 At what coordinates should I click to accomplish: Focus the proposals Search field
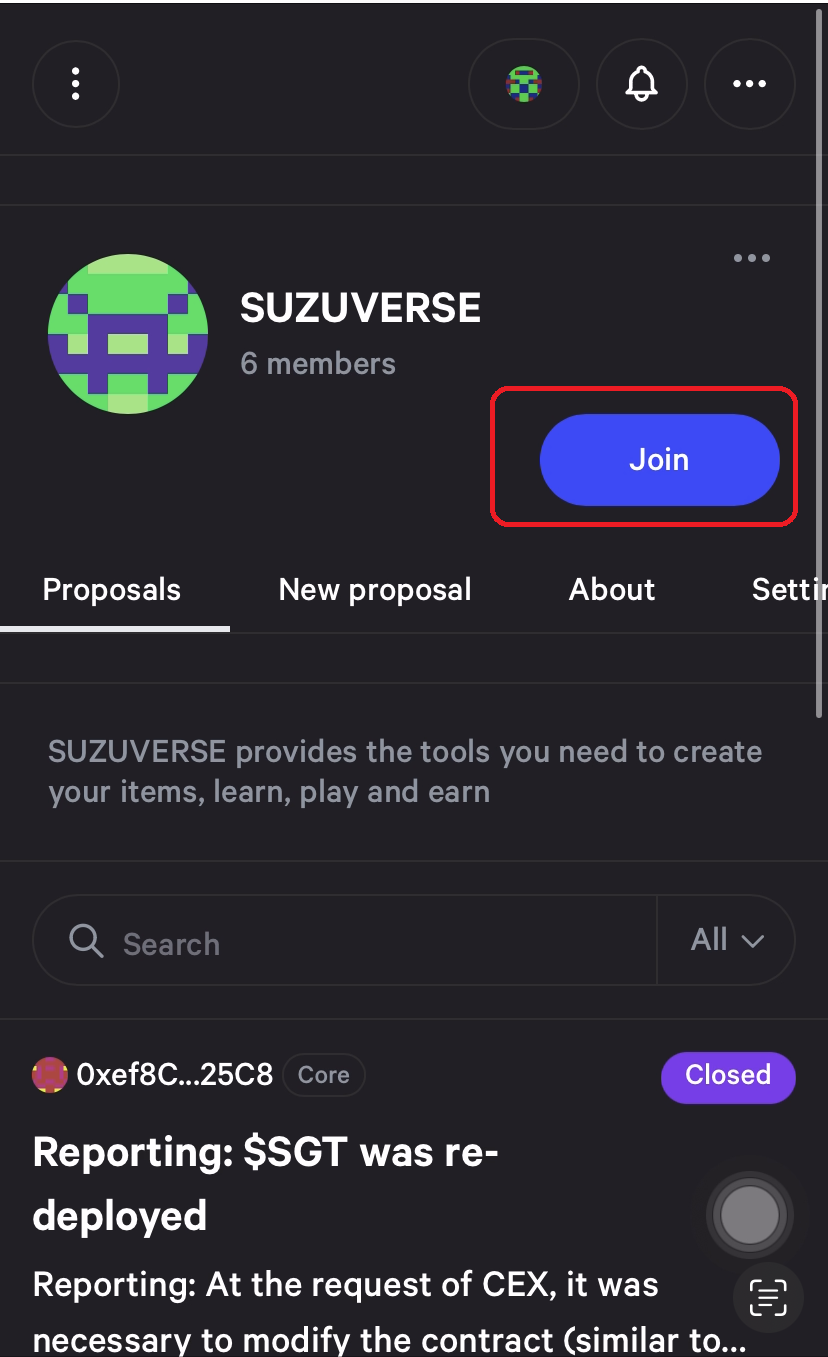(x=380, y=943)
